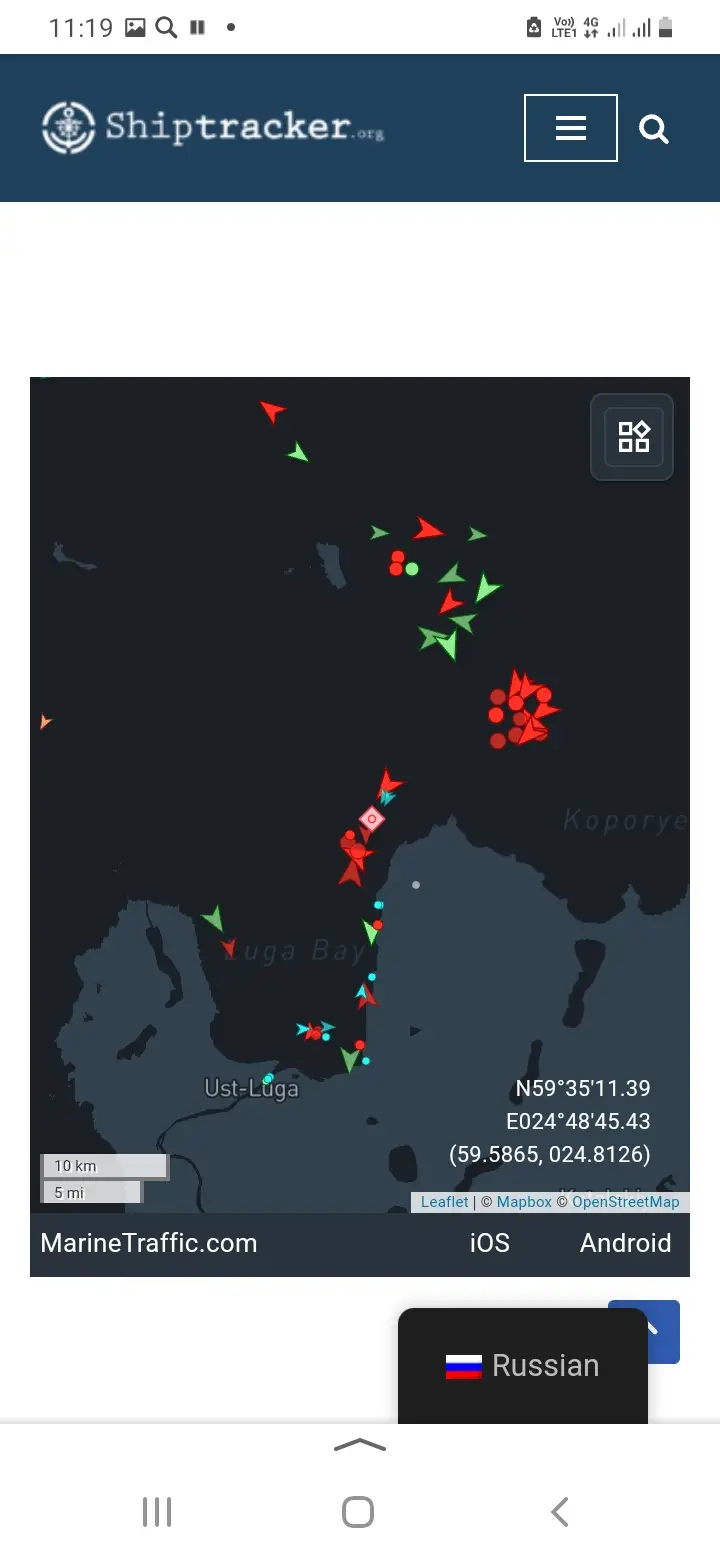This screenshot has width=720, height=1560.
Task: Open the iOS app link
Action: click(x=490, y=1243)
